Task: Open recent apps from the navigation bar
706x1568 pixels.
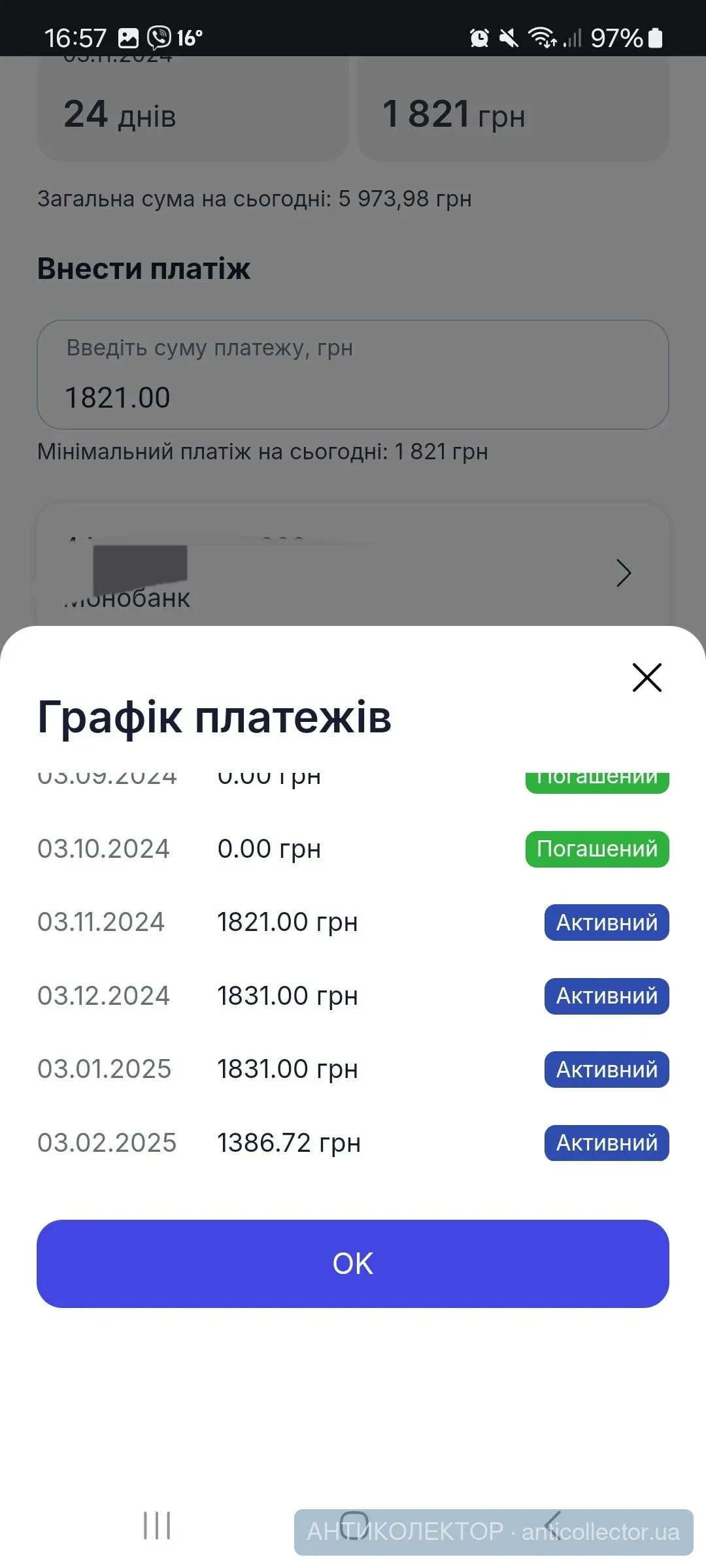Action: click(157, 1526)
